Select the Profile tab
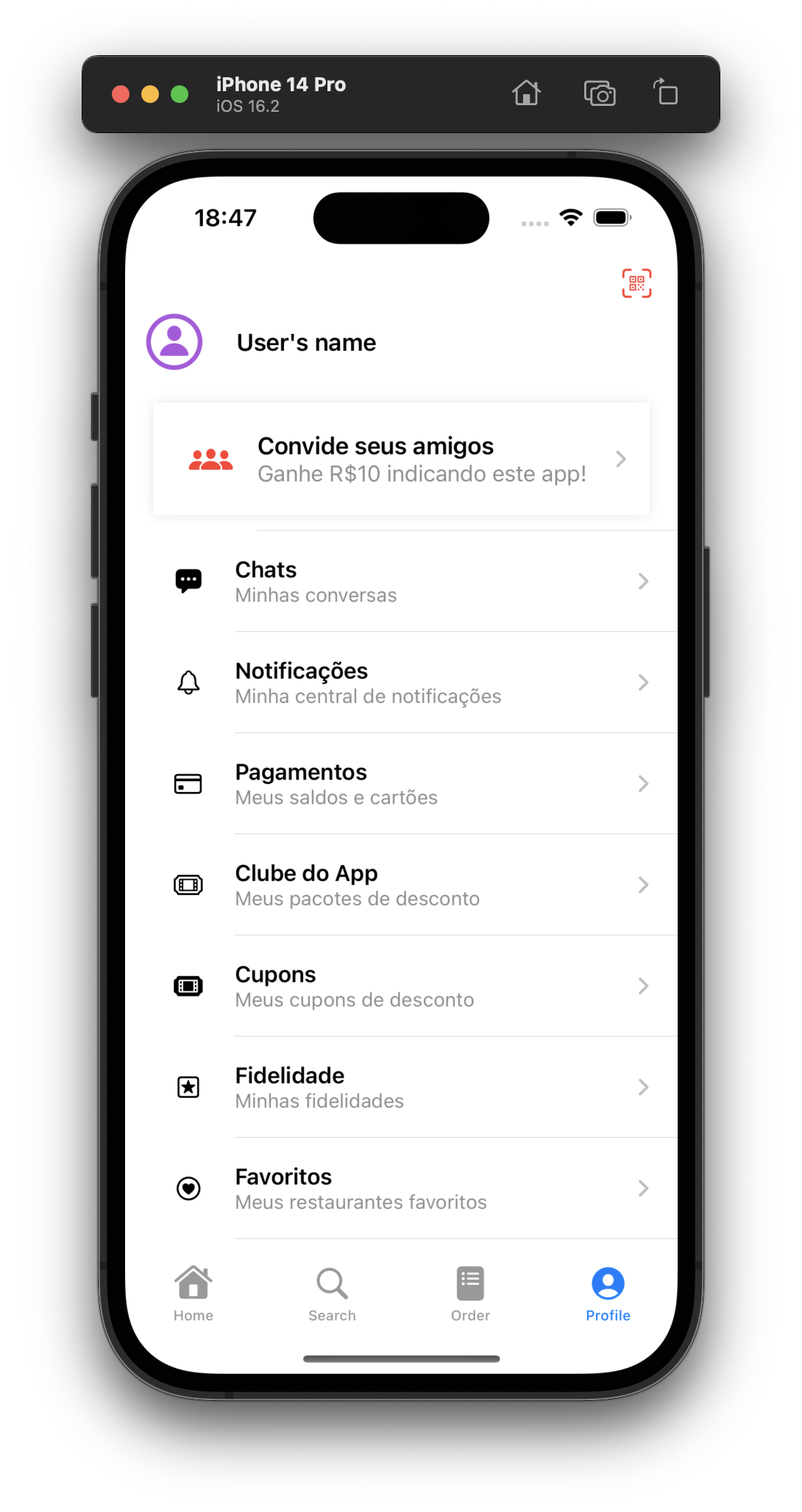 click(608, 1294)
